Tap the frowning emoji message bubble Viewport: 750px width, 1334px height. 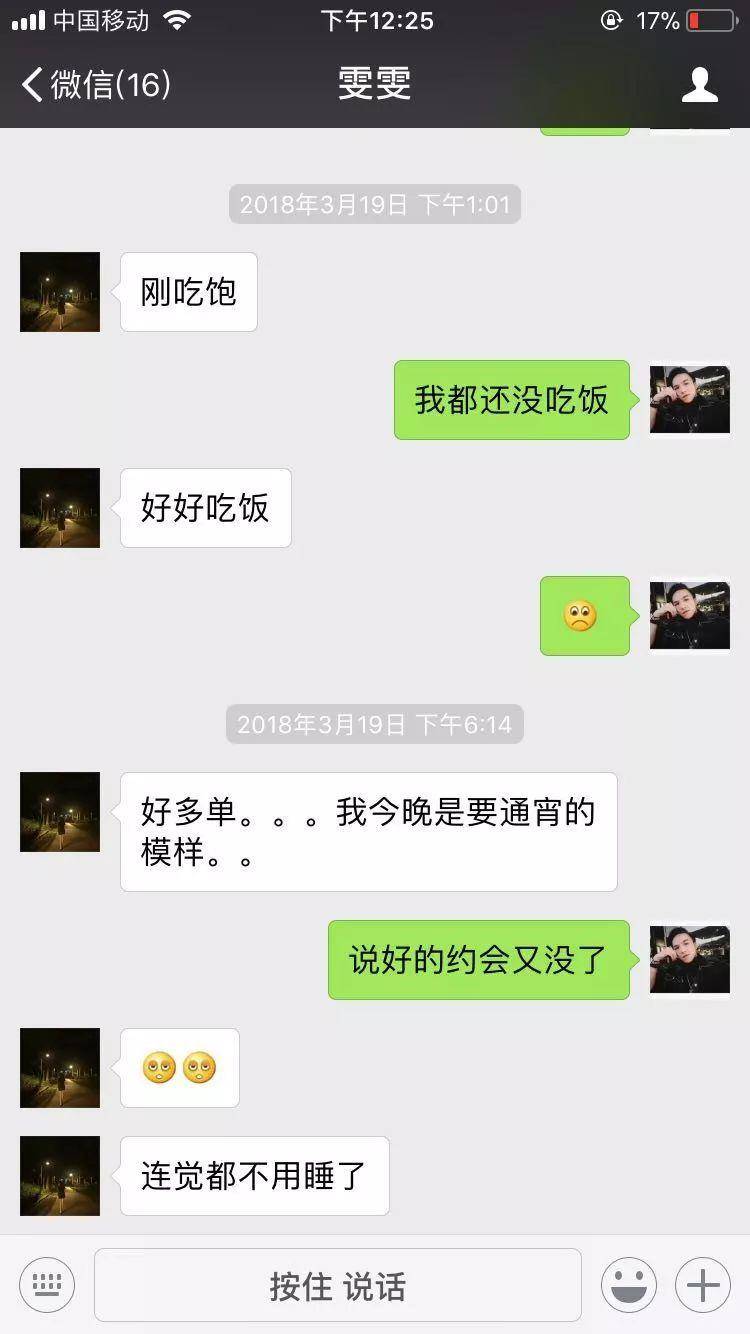pyautogui.click(x=584, y=616)
